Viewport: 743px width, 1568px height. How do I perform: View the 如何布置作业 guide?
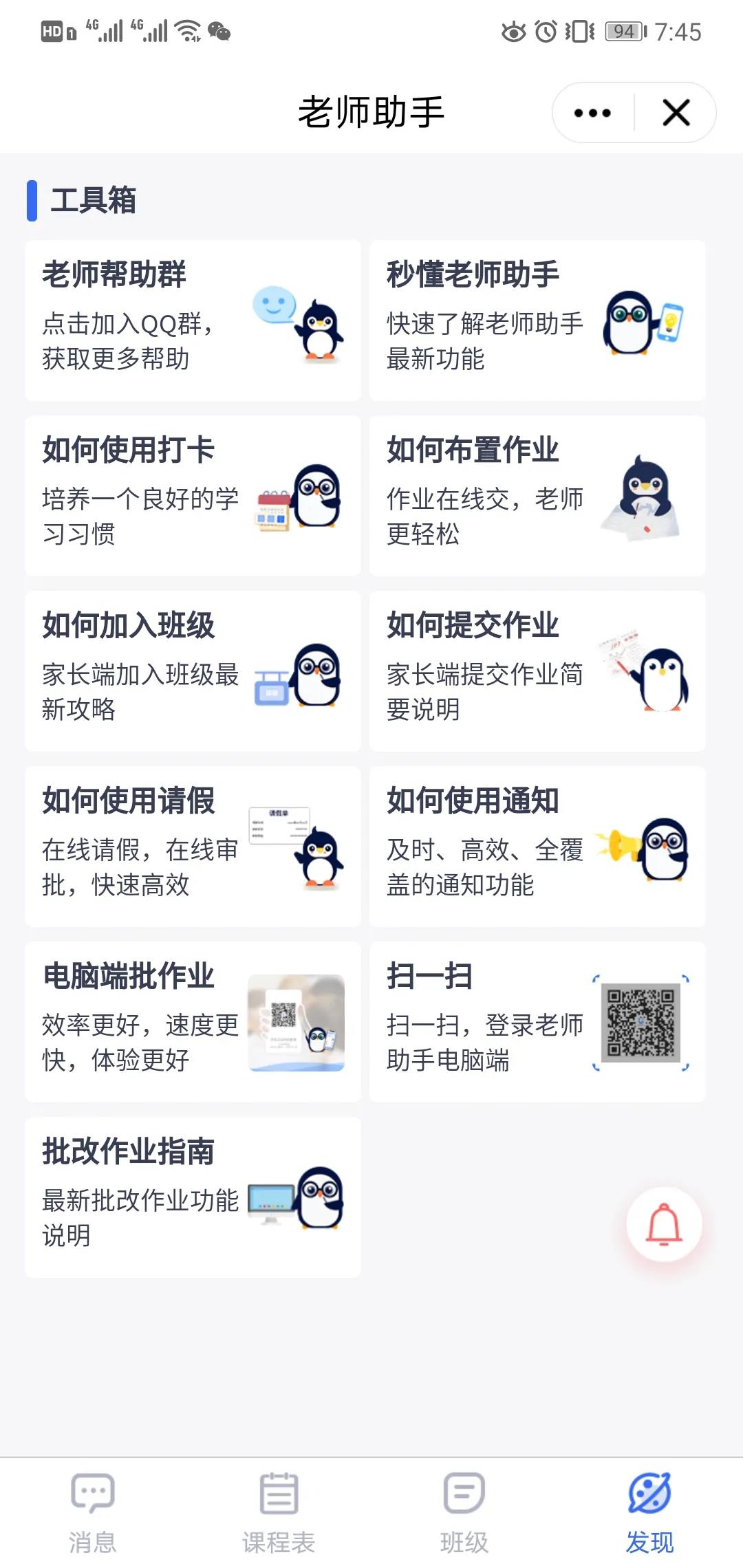pyautogui.click(x=537, y=496)
